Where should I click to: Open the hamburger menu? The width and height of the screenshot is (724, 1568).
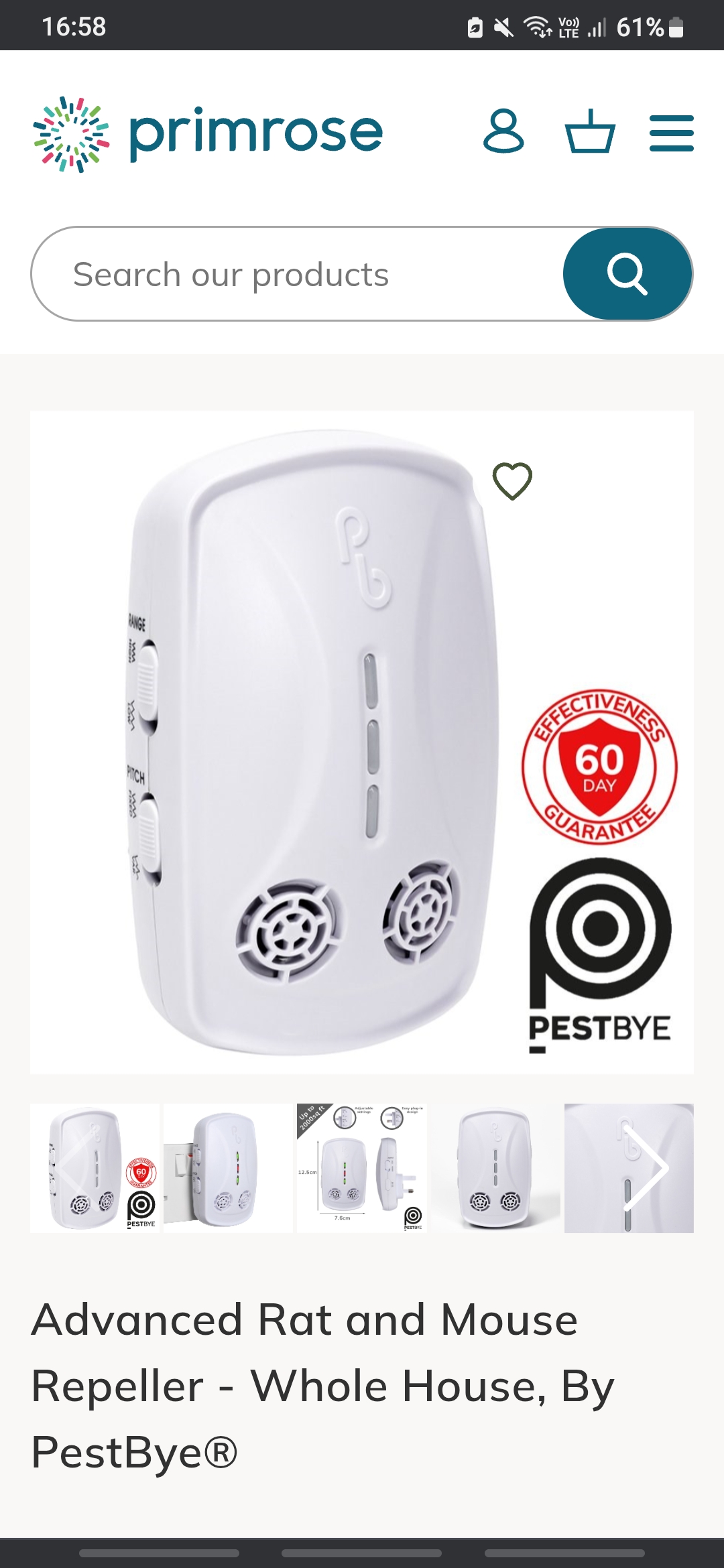671,133
